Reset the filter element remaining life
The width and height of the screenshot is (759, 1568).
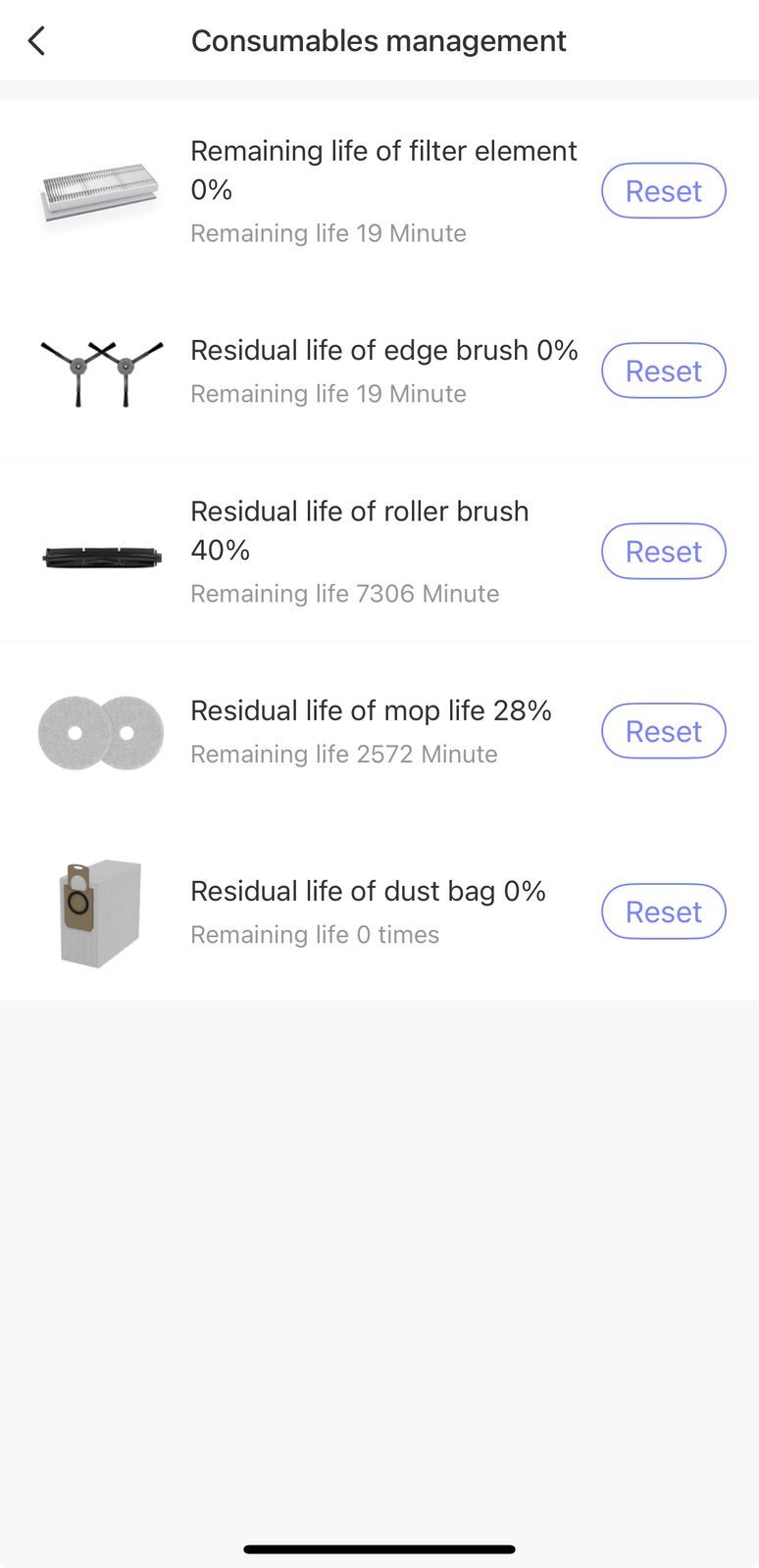pos(663,190)
